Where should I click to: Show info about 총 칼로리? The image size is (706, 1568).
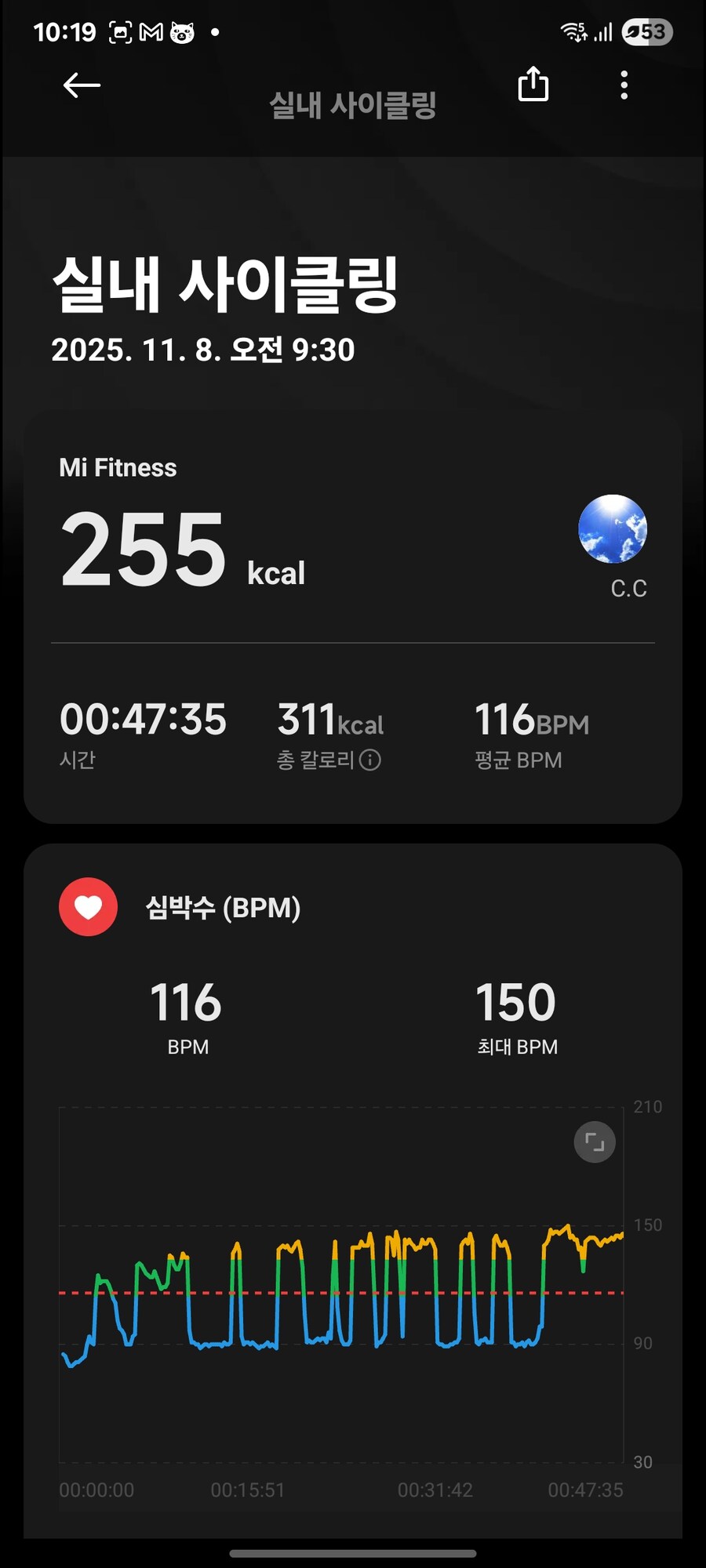tap(370, 760)
